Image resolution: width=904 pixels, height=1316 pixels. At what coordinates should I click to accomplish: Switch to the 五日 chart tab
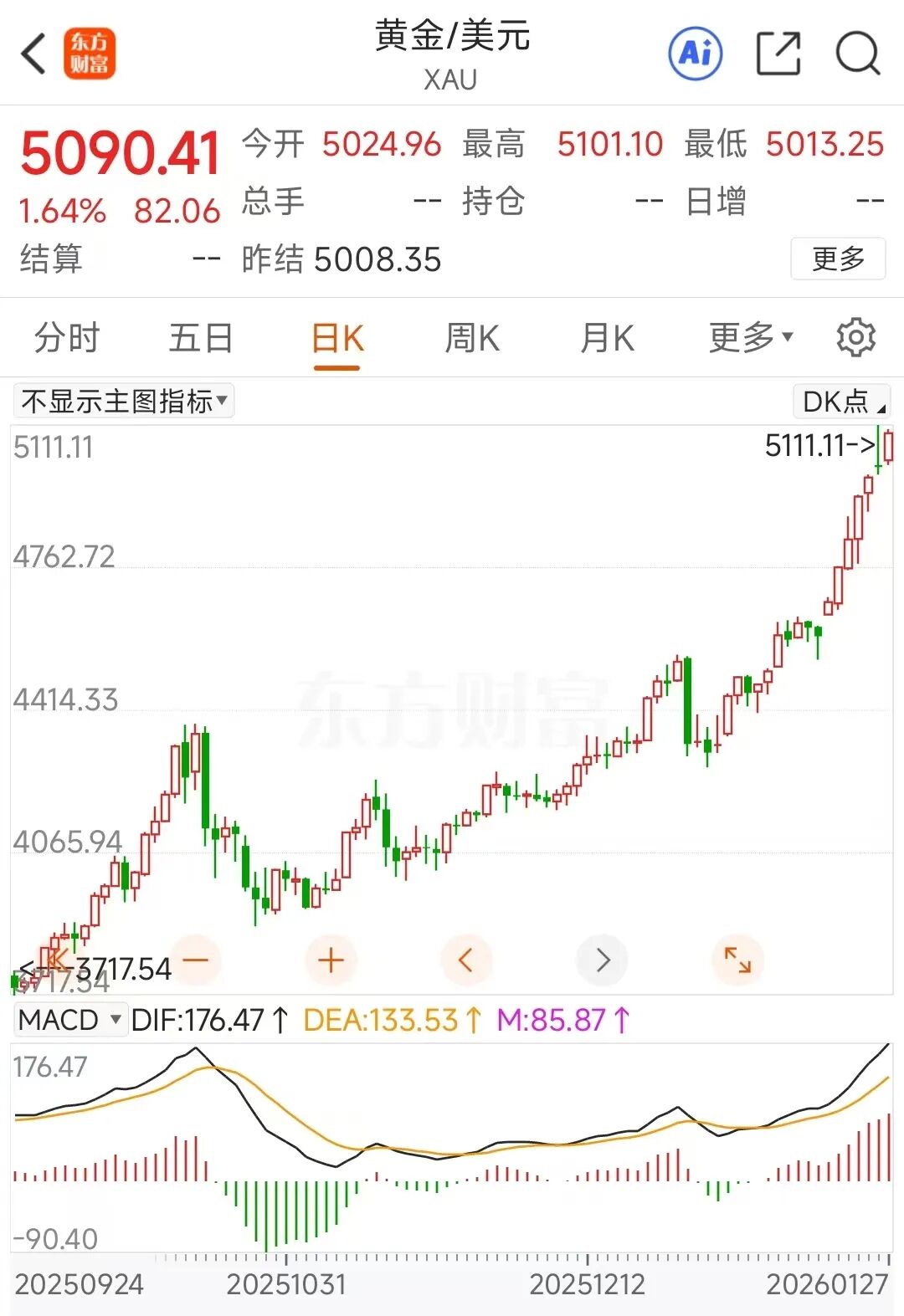(201, 339)
